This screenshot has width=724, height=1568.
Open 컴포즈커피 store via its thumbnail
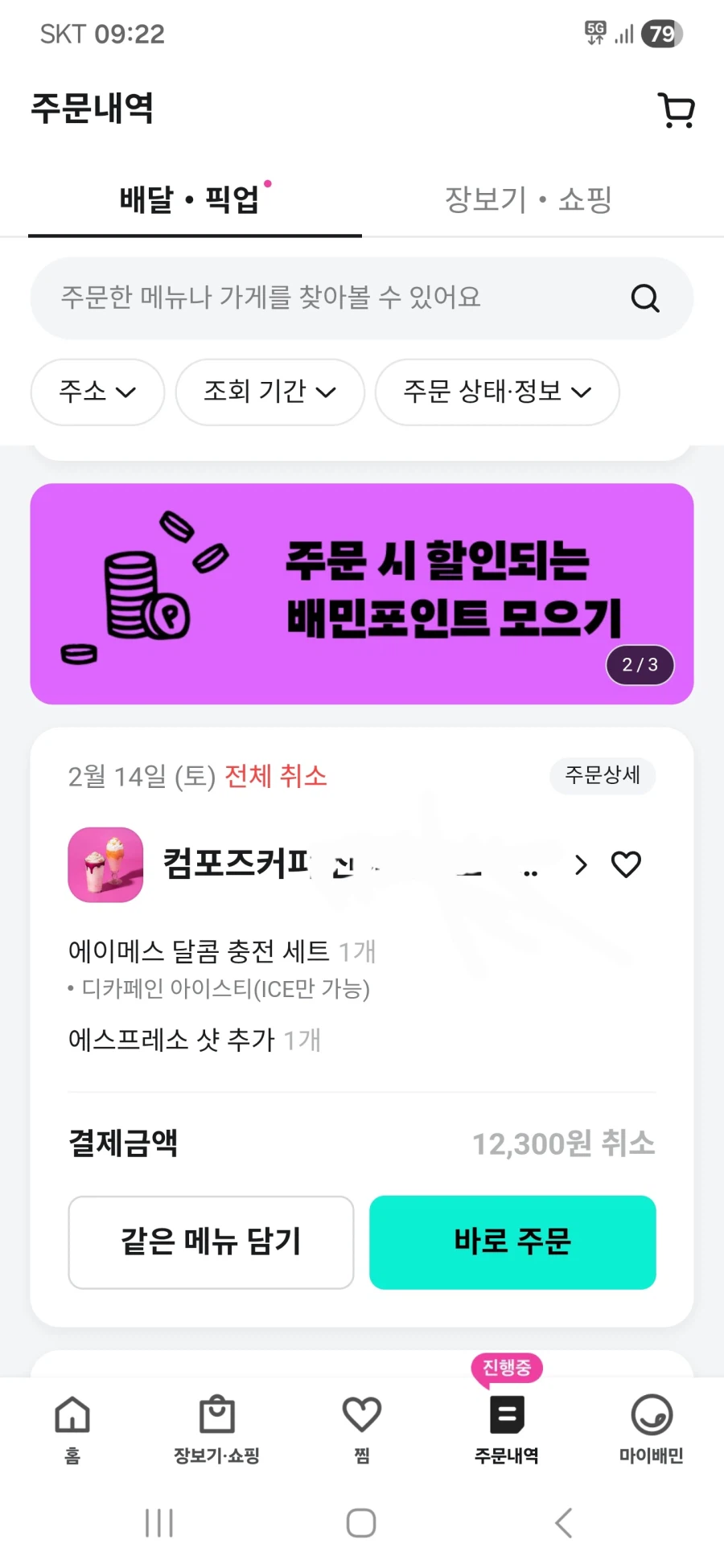tap(105, 865)
